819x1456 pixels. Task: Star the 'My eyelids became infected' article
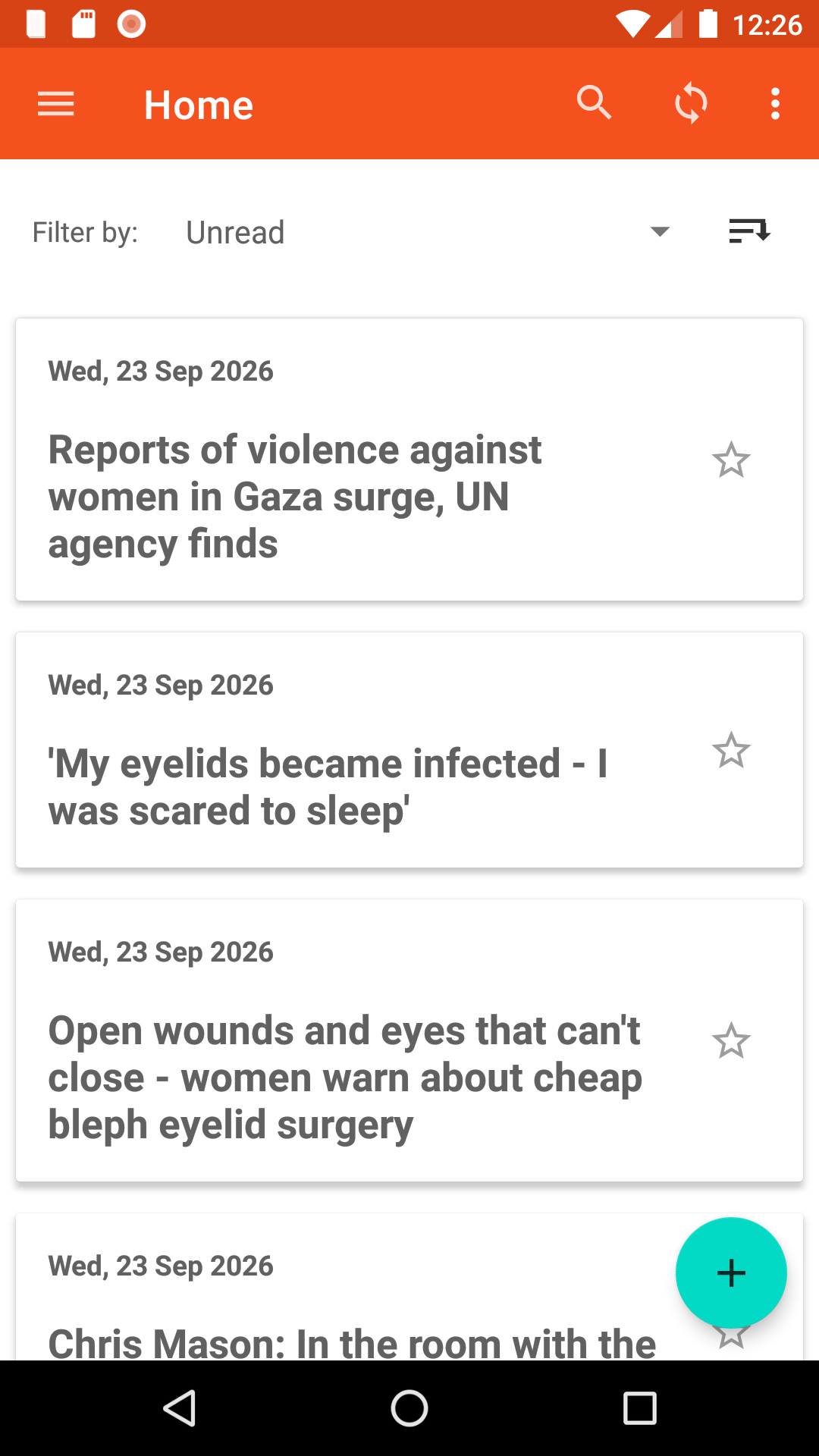pyautogui.click(x=731, y=750)
